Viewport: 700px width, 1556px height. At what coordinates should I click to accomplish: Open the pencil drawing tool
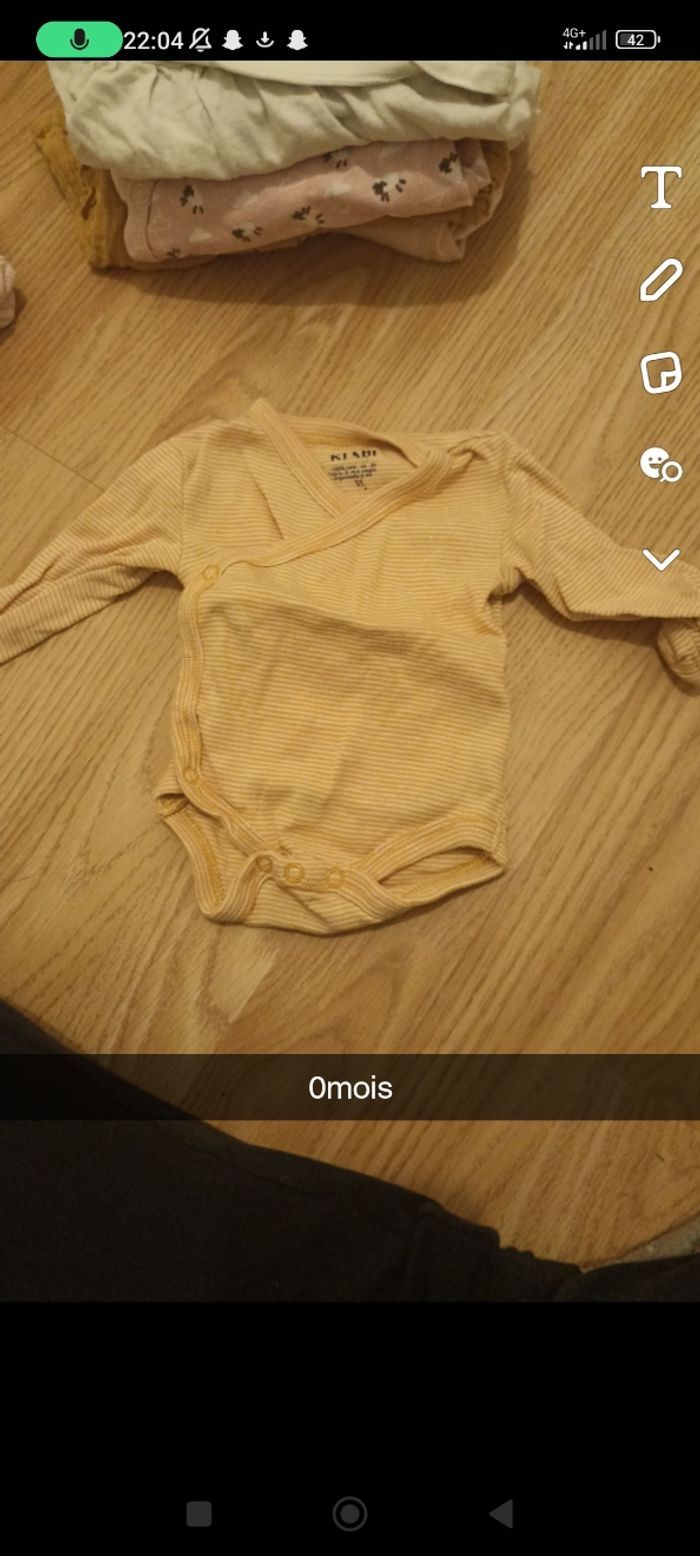660,280
